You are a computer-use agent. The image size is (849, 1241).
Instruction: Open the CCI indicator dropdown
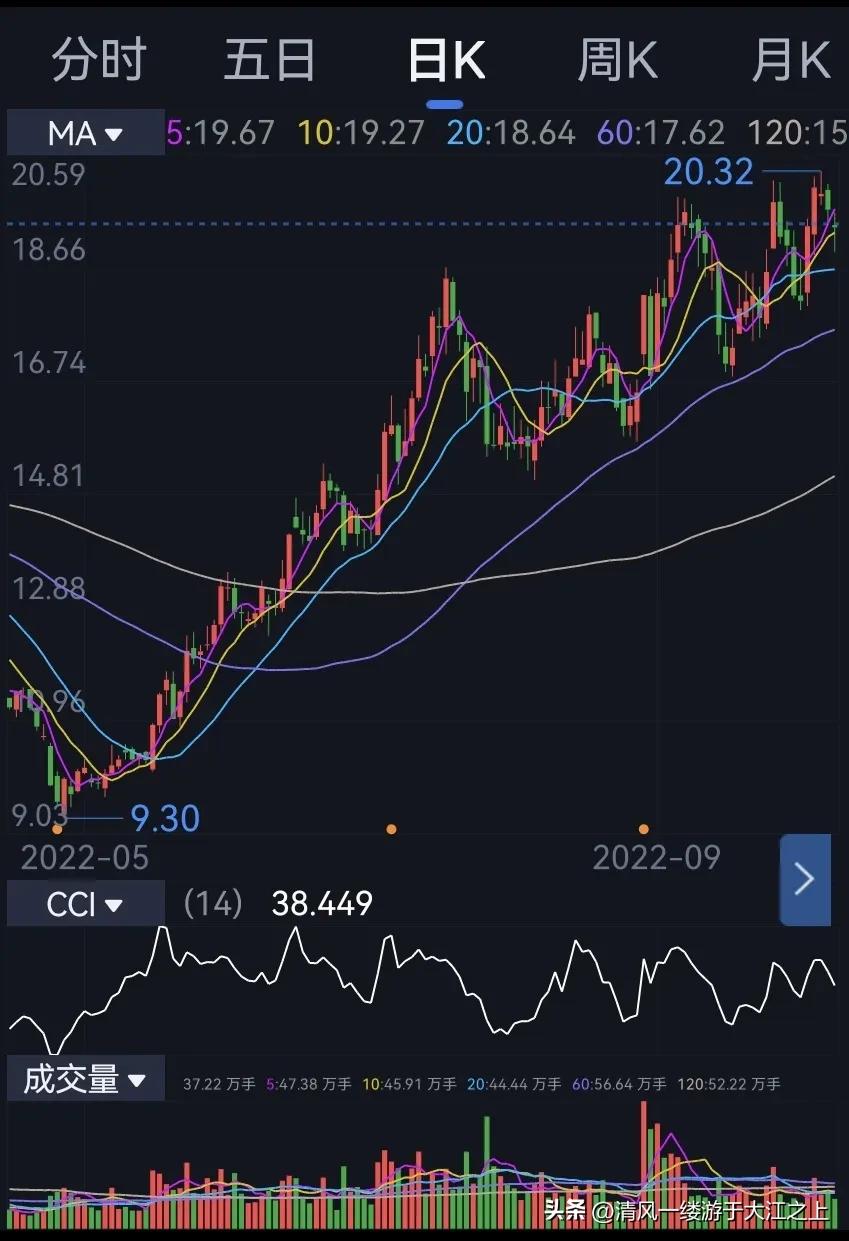click(86, 904)
